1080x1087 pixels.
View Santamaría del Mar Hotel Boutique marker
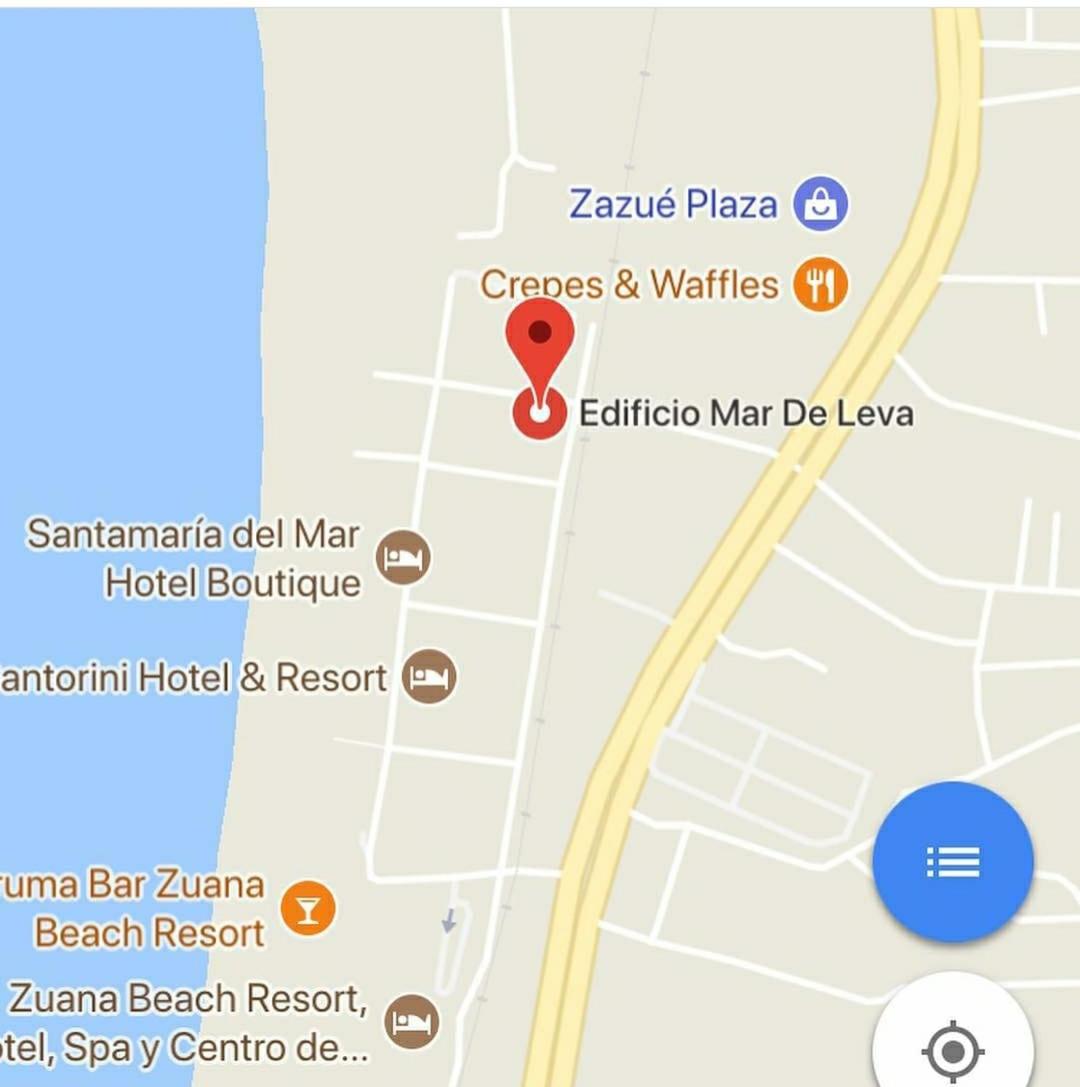coord(403,558)
